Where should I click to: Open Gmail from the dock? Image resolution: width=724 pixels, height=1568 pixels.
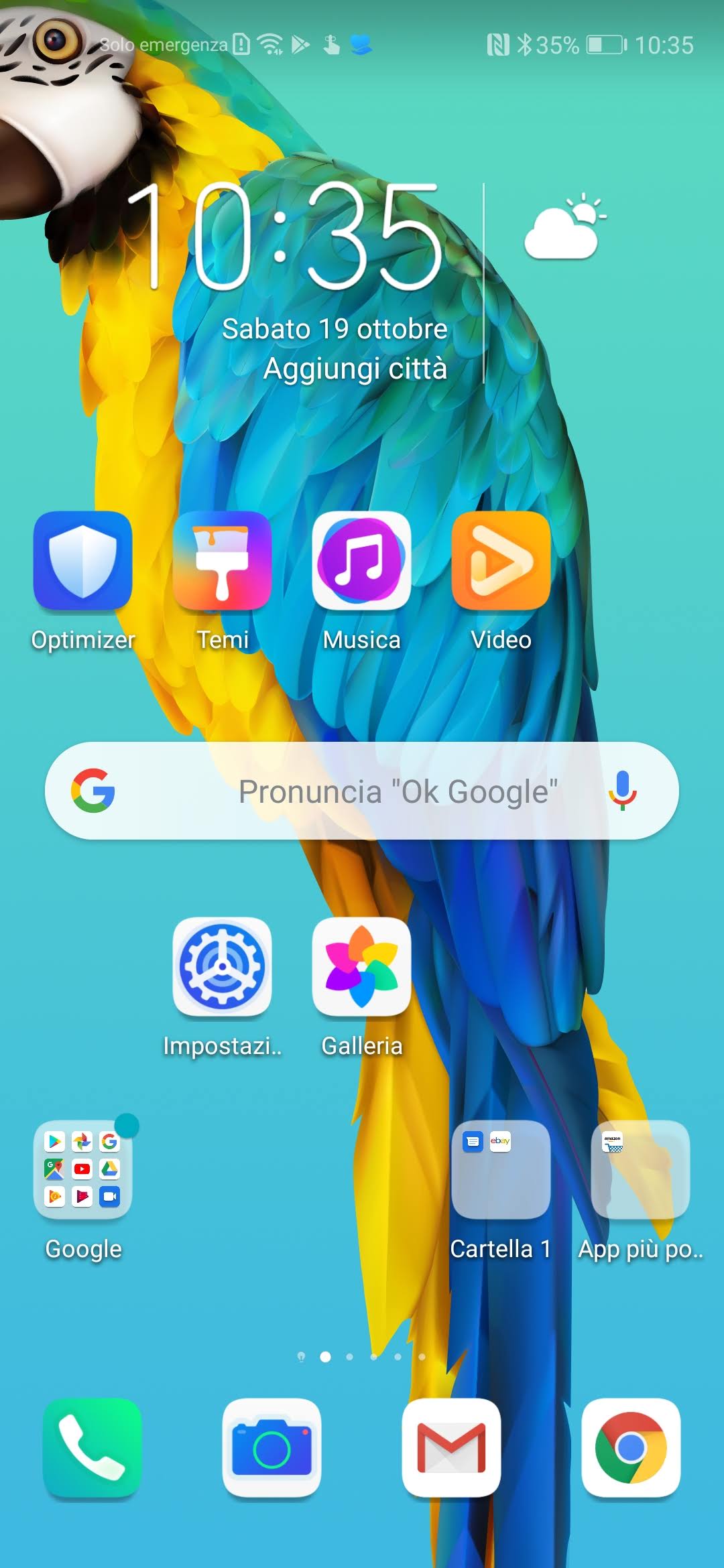(452, 1447)
